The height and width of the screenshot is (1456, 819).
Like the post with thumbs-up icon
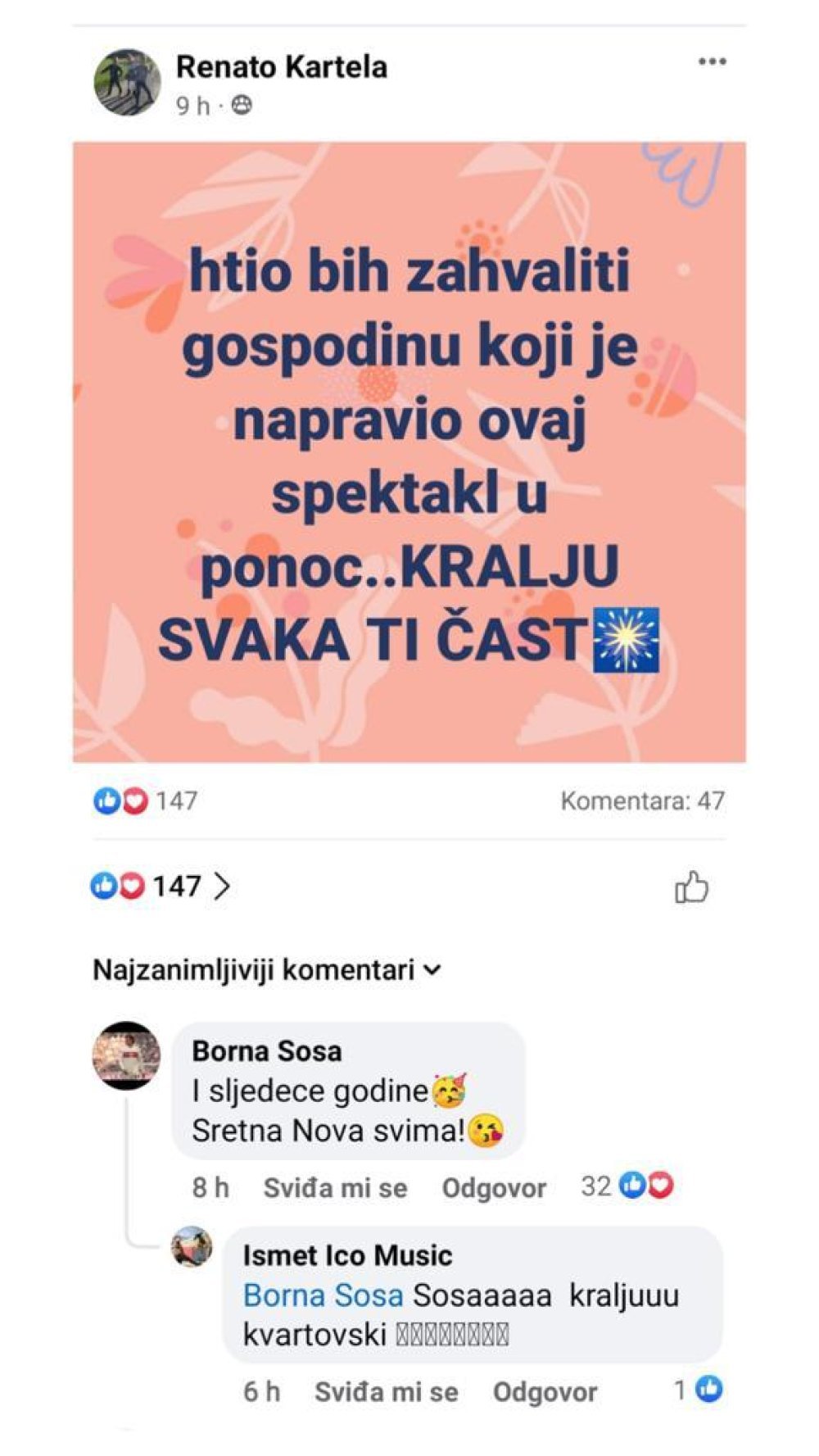tap(691, 887)
